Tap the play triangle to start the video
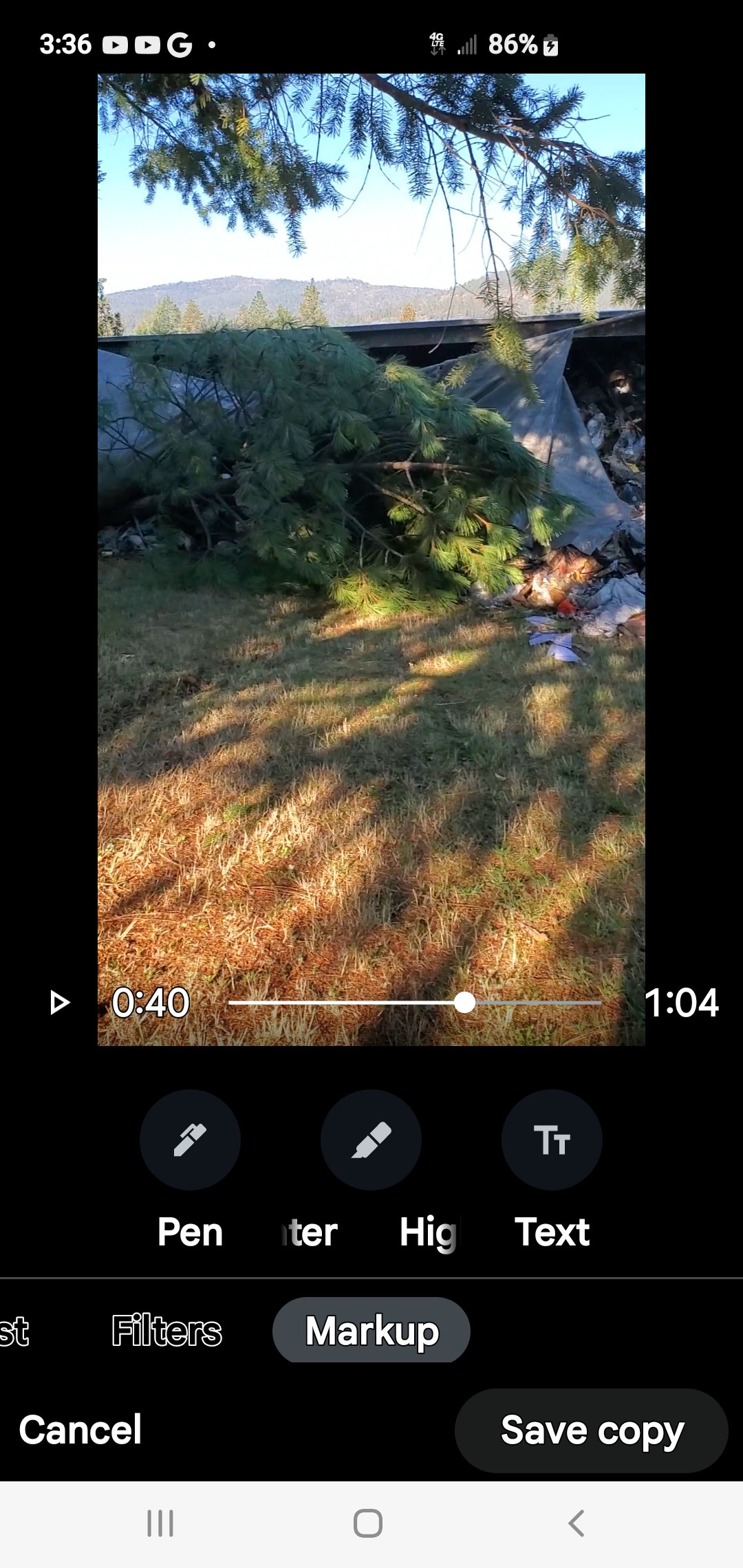 (59, 1003)
